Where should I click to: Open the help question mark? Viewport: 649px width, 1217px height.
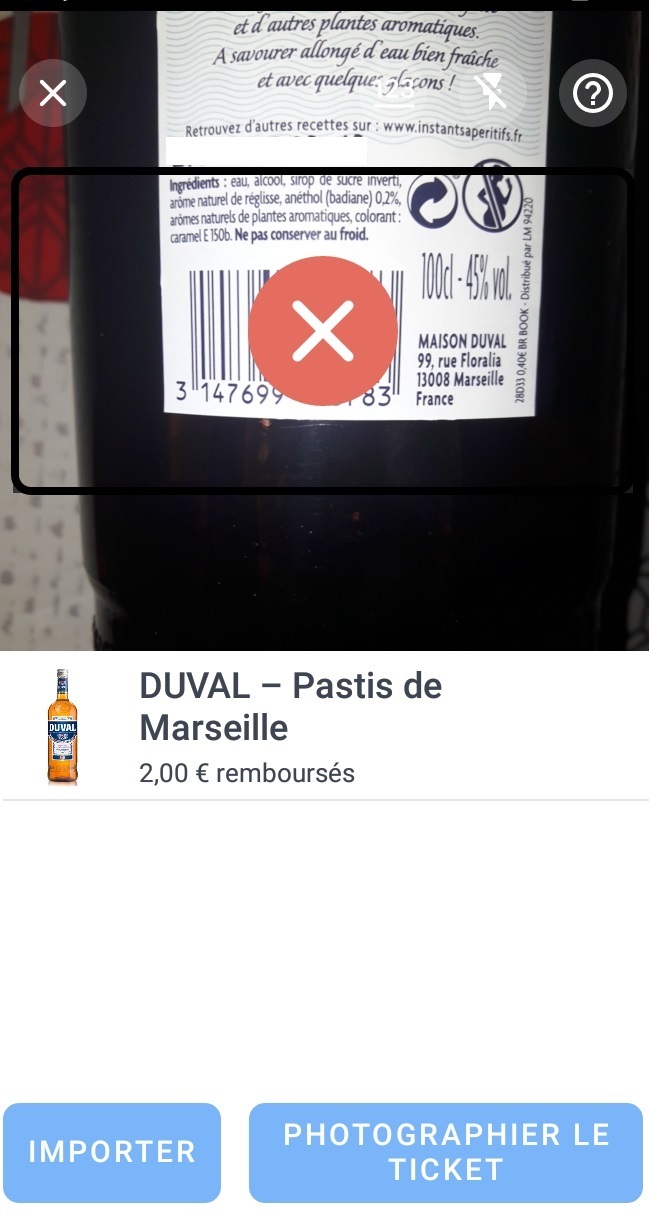click(x=592, y=94)
